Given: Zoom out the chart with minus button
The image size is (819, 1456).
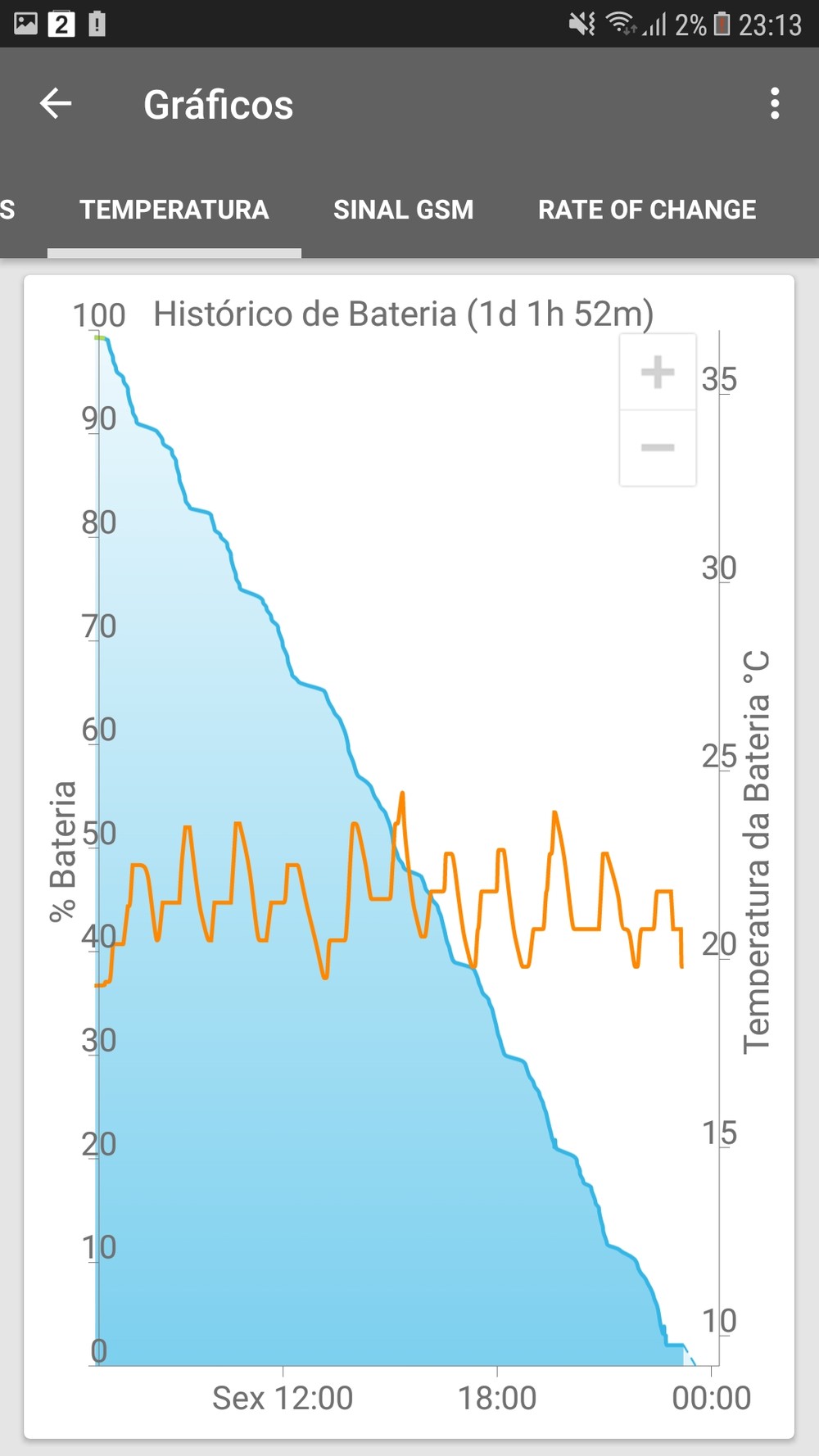Looking at the screenshot, I should (658, 448).
